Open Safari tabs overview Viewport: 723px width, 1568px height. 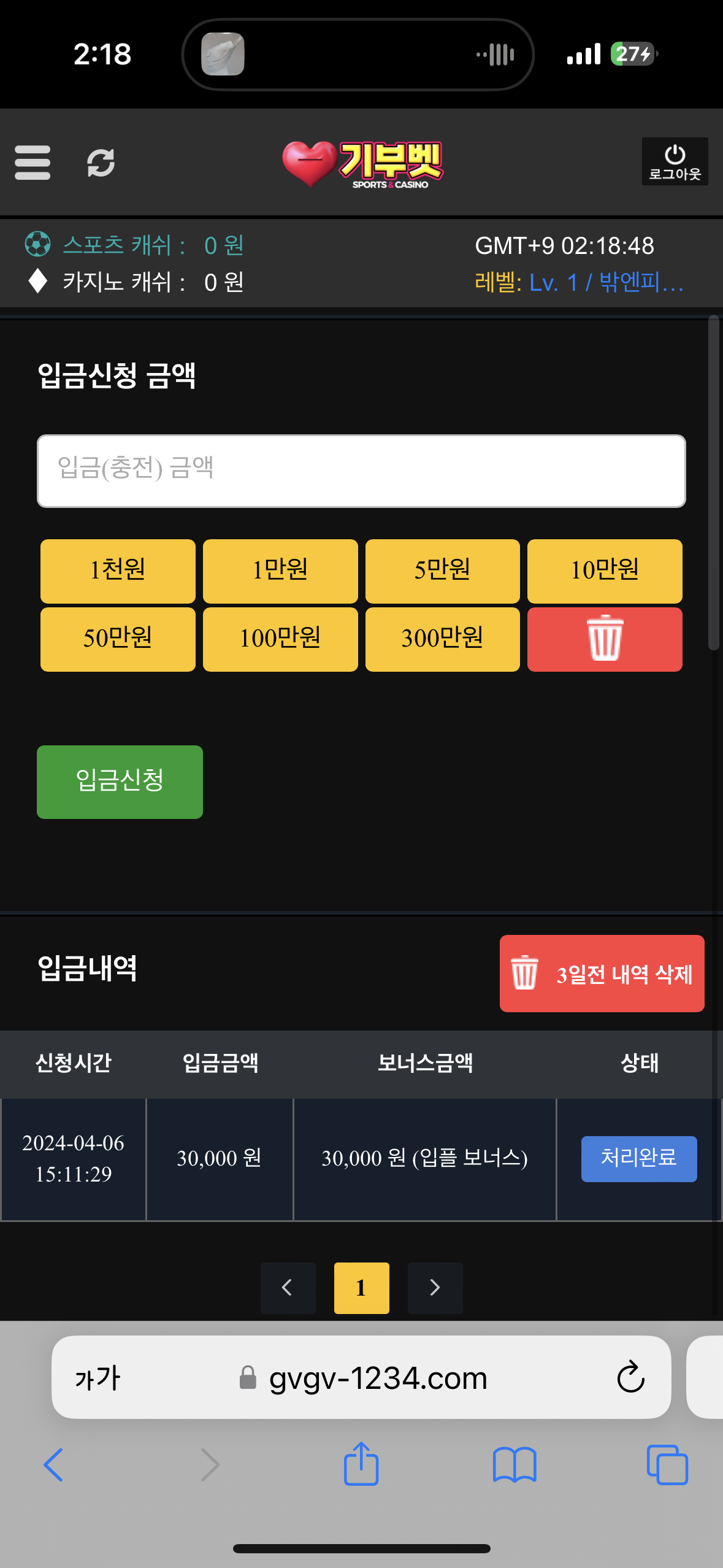tap(667, 1464)
